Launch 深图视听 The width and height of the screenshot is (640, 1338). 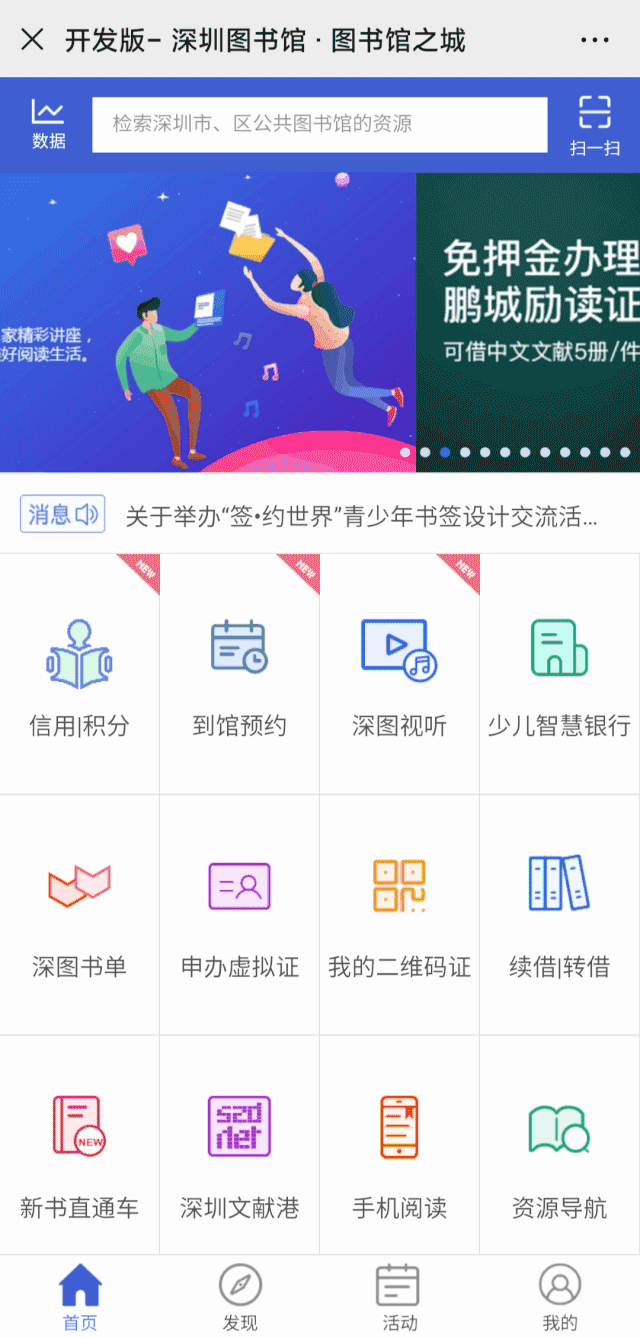399,675
